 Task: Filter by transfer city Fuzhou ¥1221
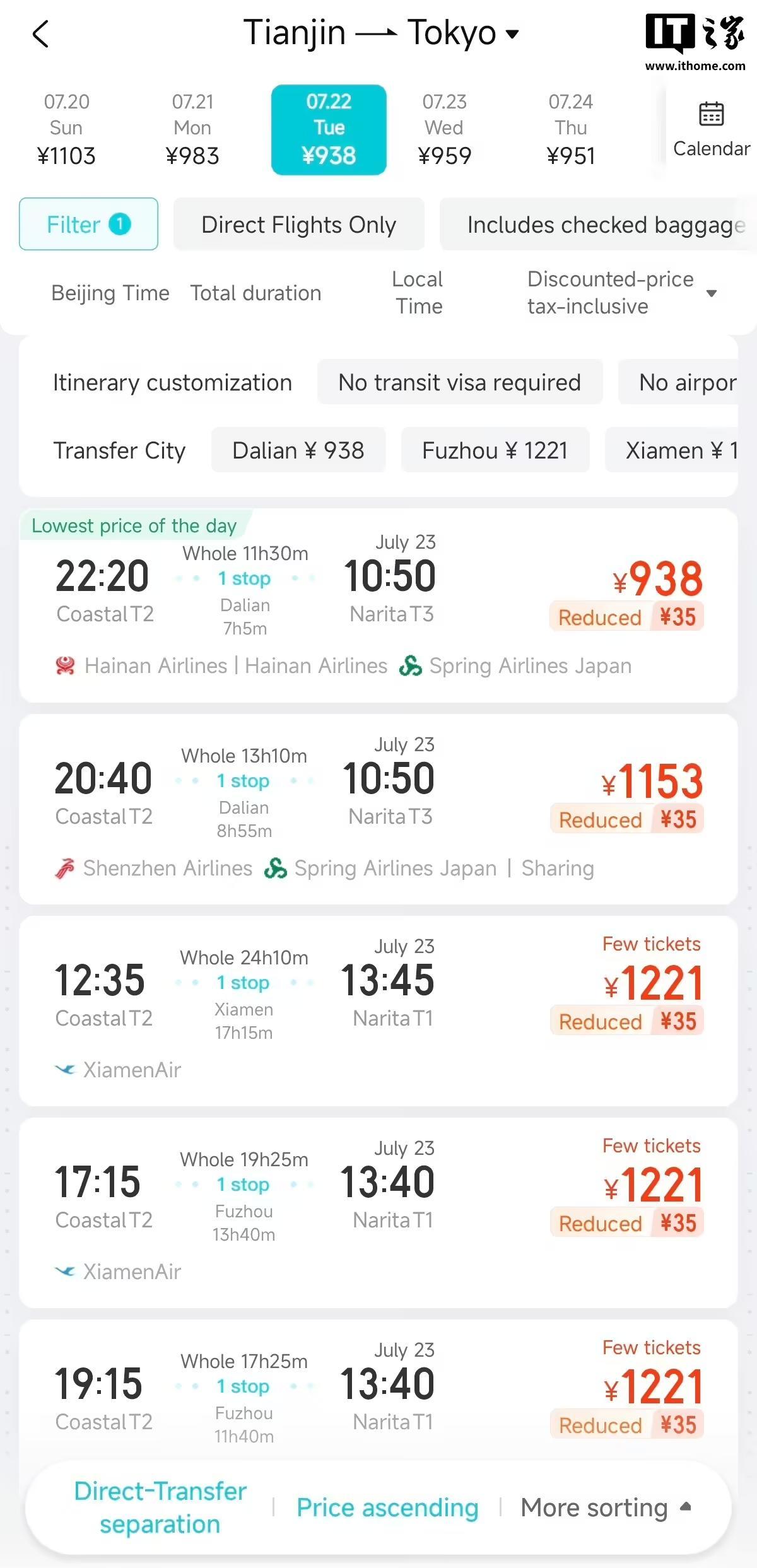[495, 450]
